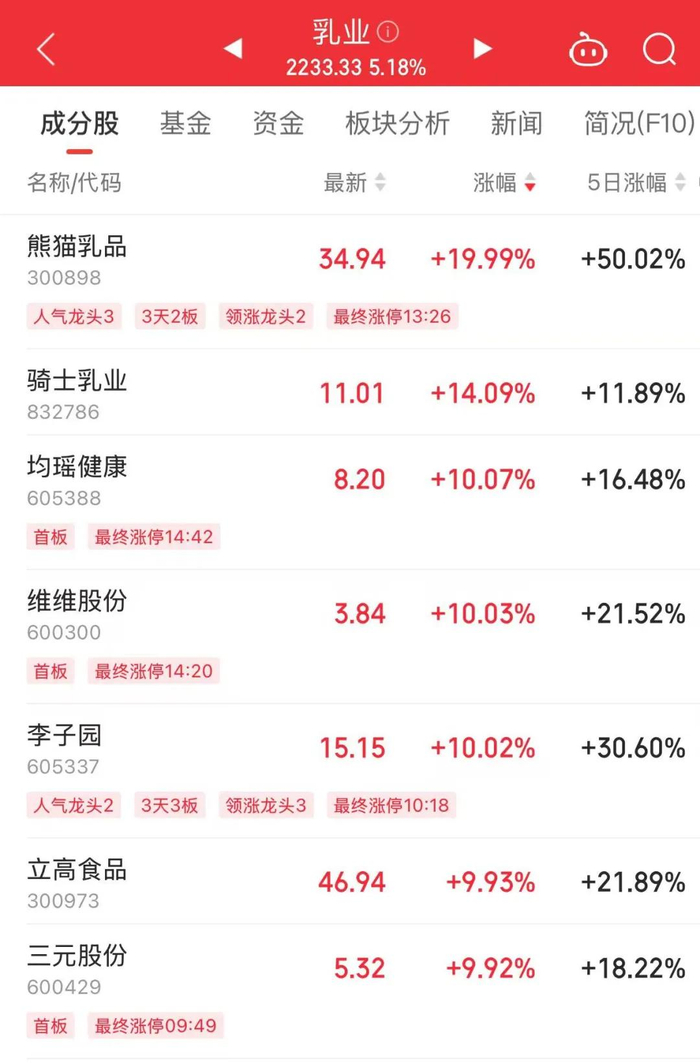Sort the list by 涨幅
The height and width of the screenshot is (1063, 700).
point(504,182)
